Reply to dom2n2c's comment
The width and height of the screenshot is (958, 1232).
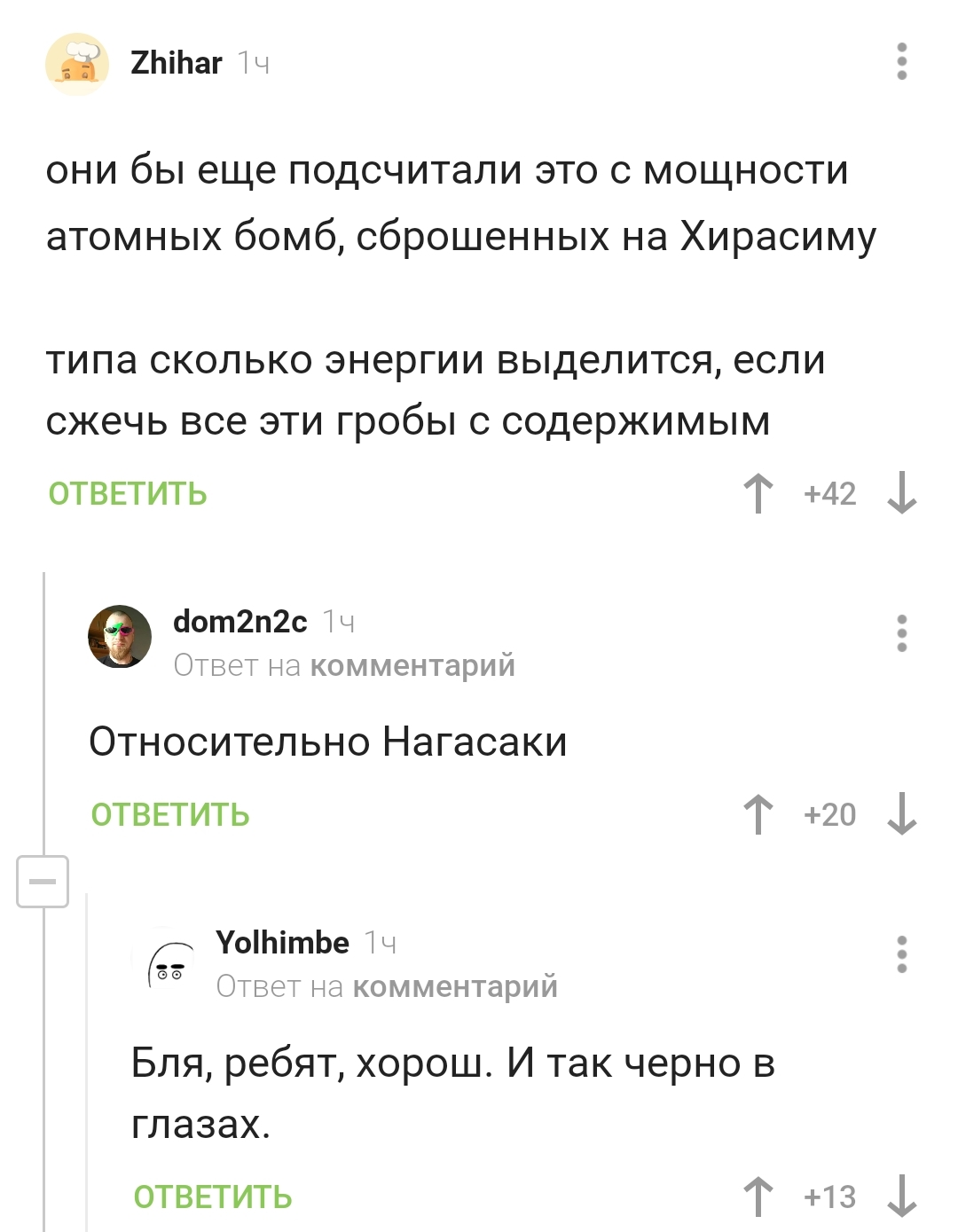(x=170, y=815)
